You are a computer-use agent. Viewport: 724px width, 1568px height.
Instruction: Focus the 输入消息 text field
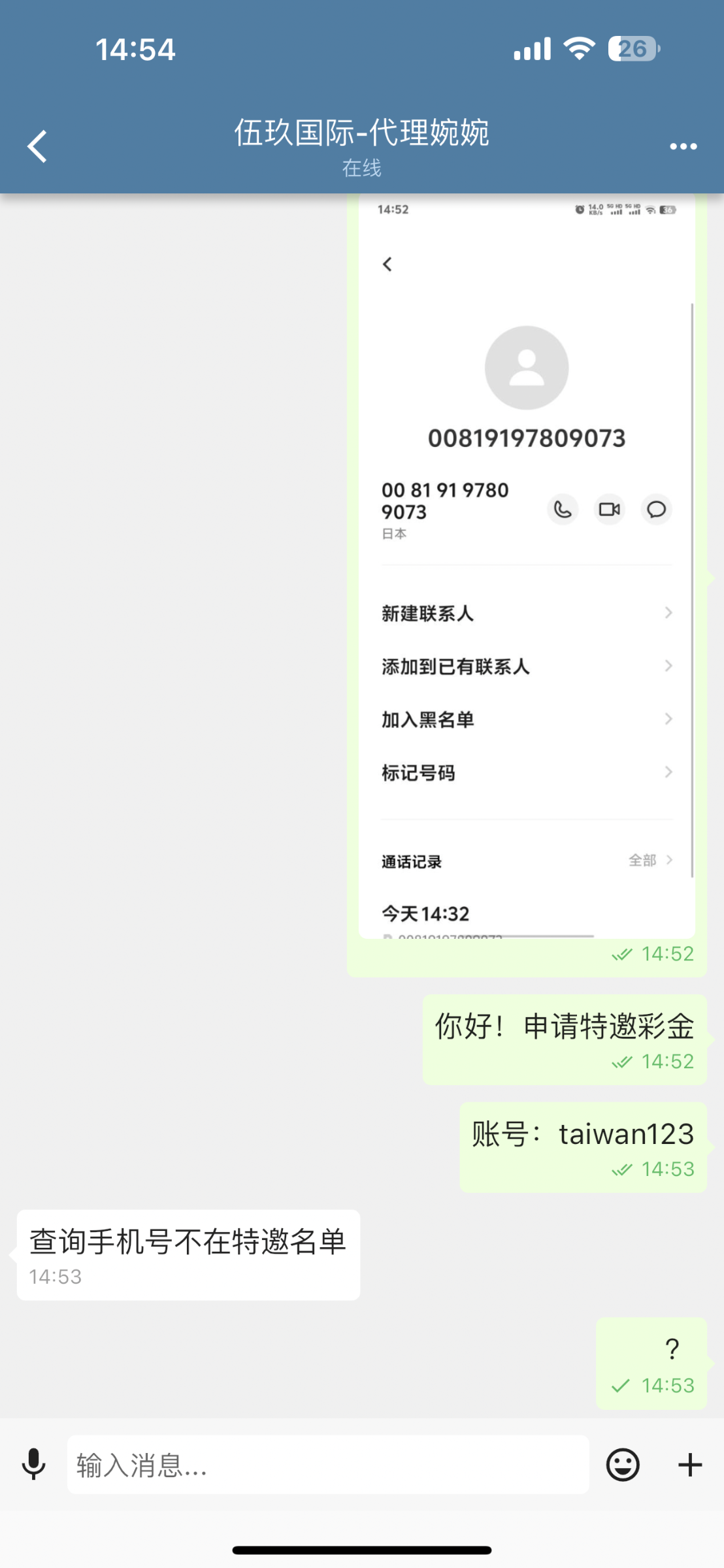tap(327, 1465)
